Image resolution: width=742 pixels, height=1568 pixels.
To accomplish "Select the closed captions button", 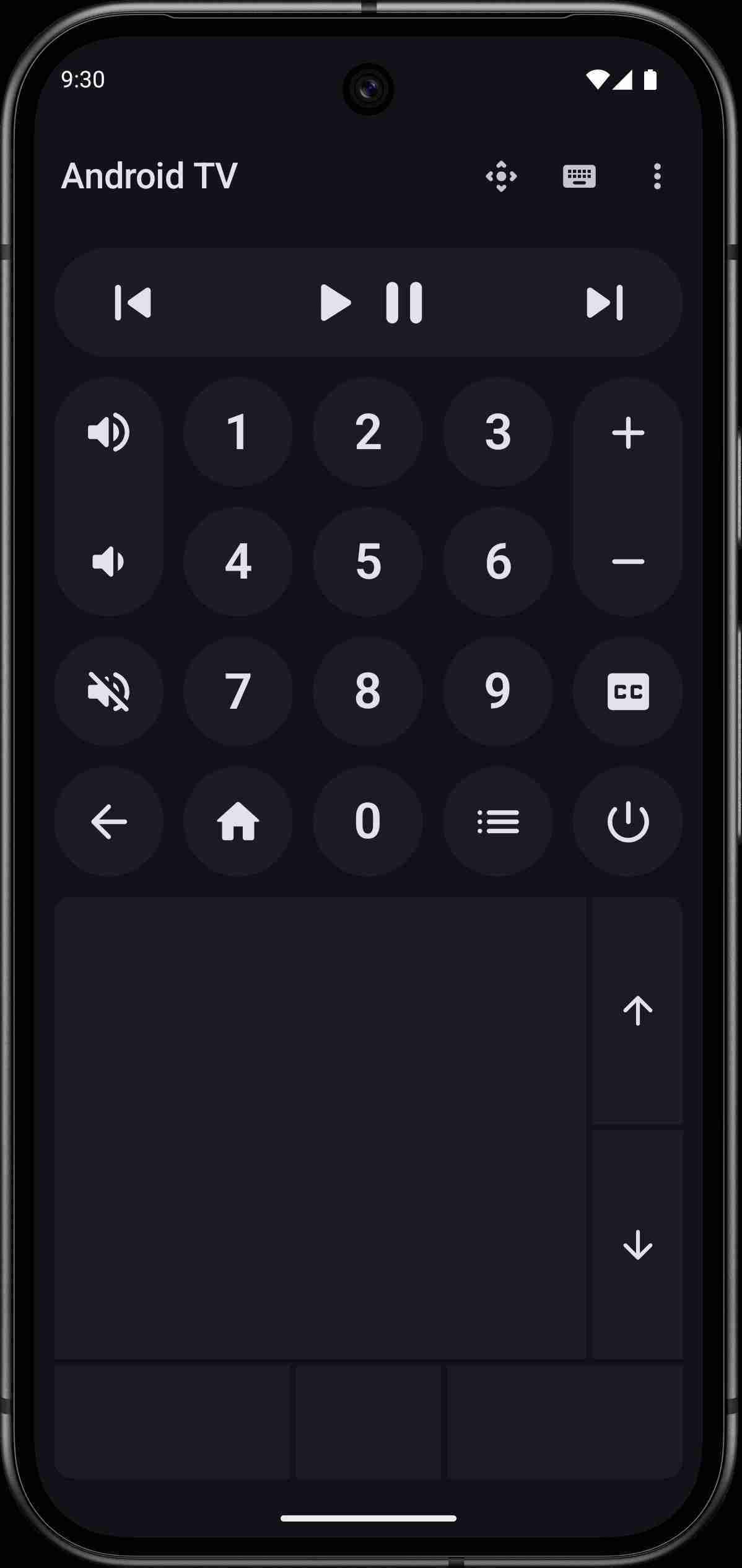I will click(x=627, y=692).
